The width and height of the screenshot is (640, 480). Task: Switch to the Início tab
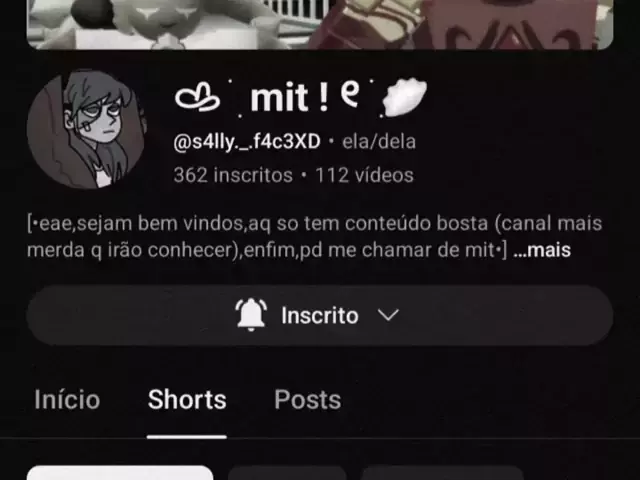coord(67,400)
